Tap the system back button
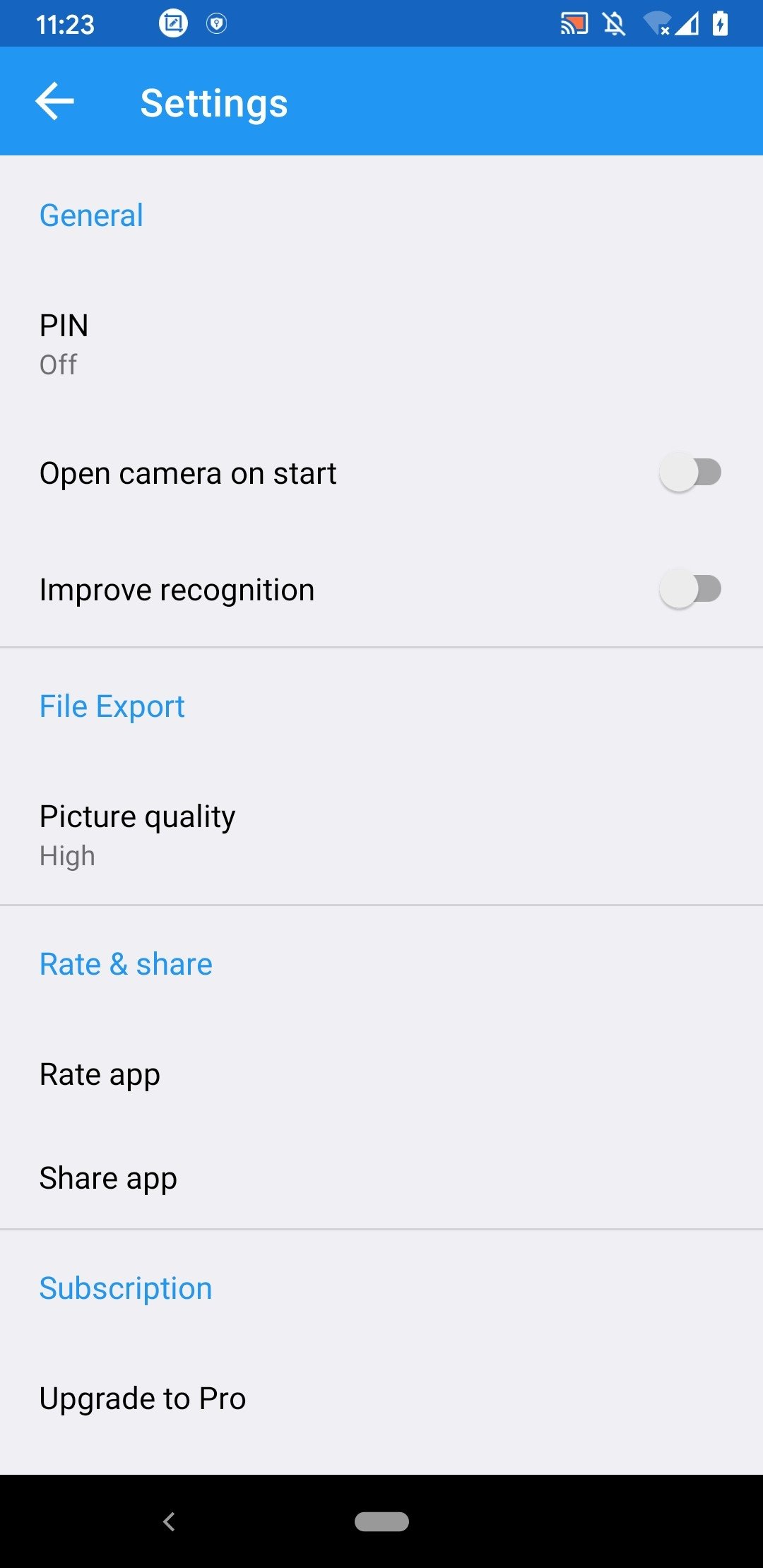This screenshot has height=1568, width=763. coord(169,1521)
